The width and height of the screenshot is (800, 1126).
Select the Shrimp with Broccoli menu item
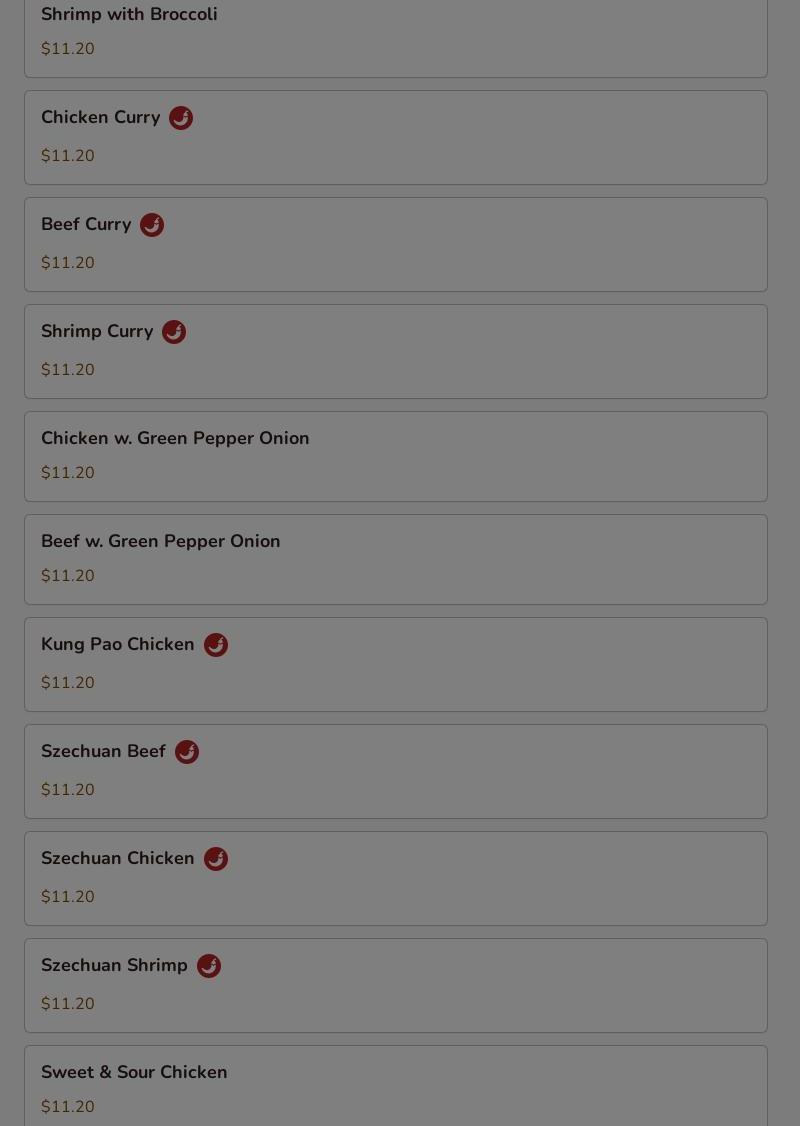[129, 14]
